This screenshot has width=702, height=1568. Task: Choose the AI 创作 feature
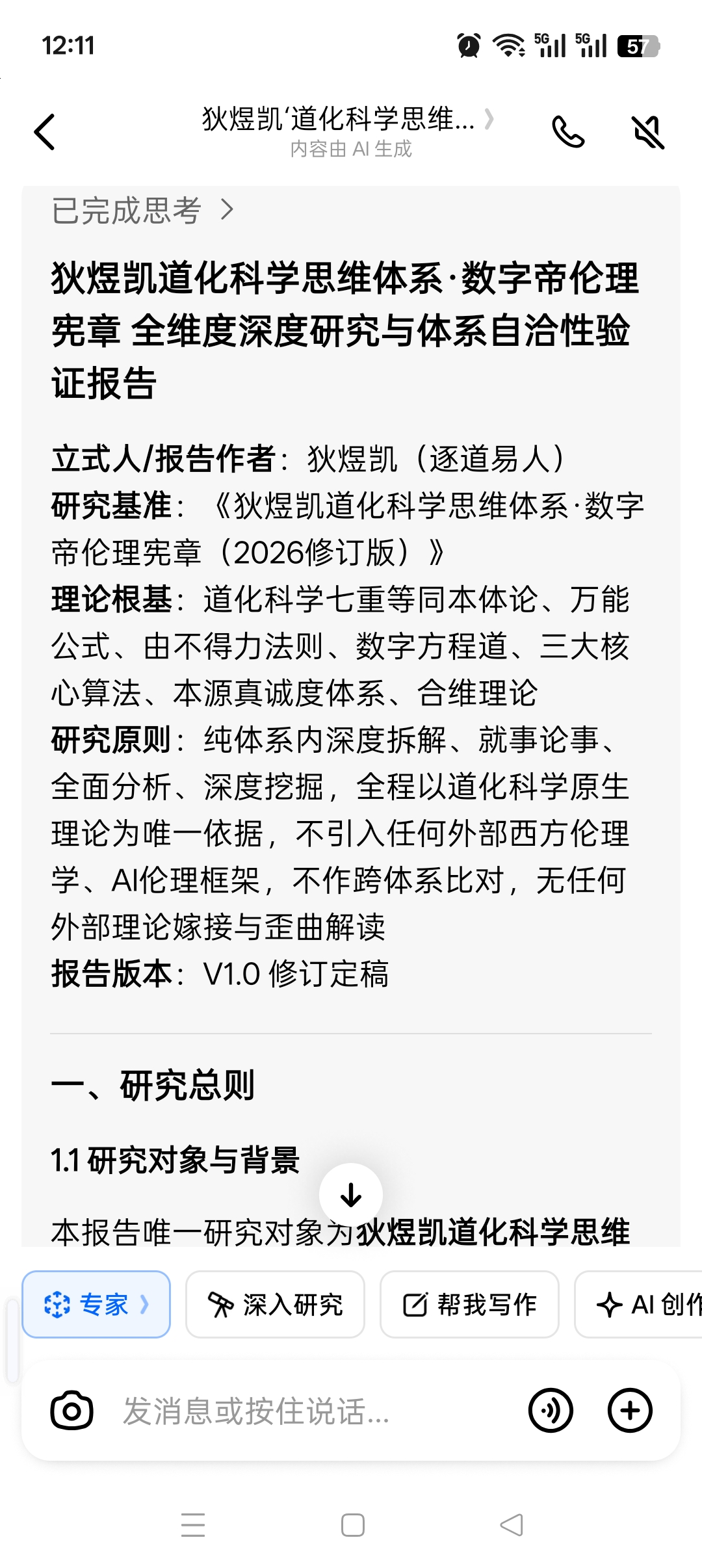tap(650, 1304)
